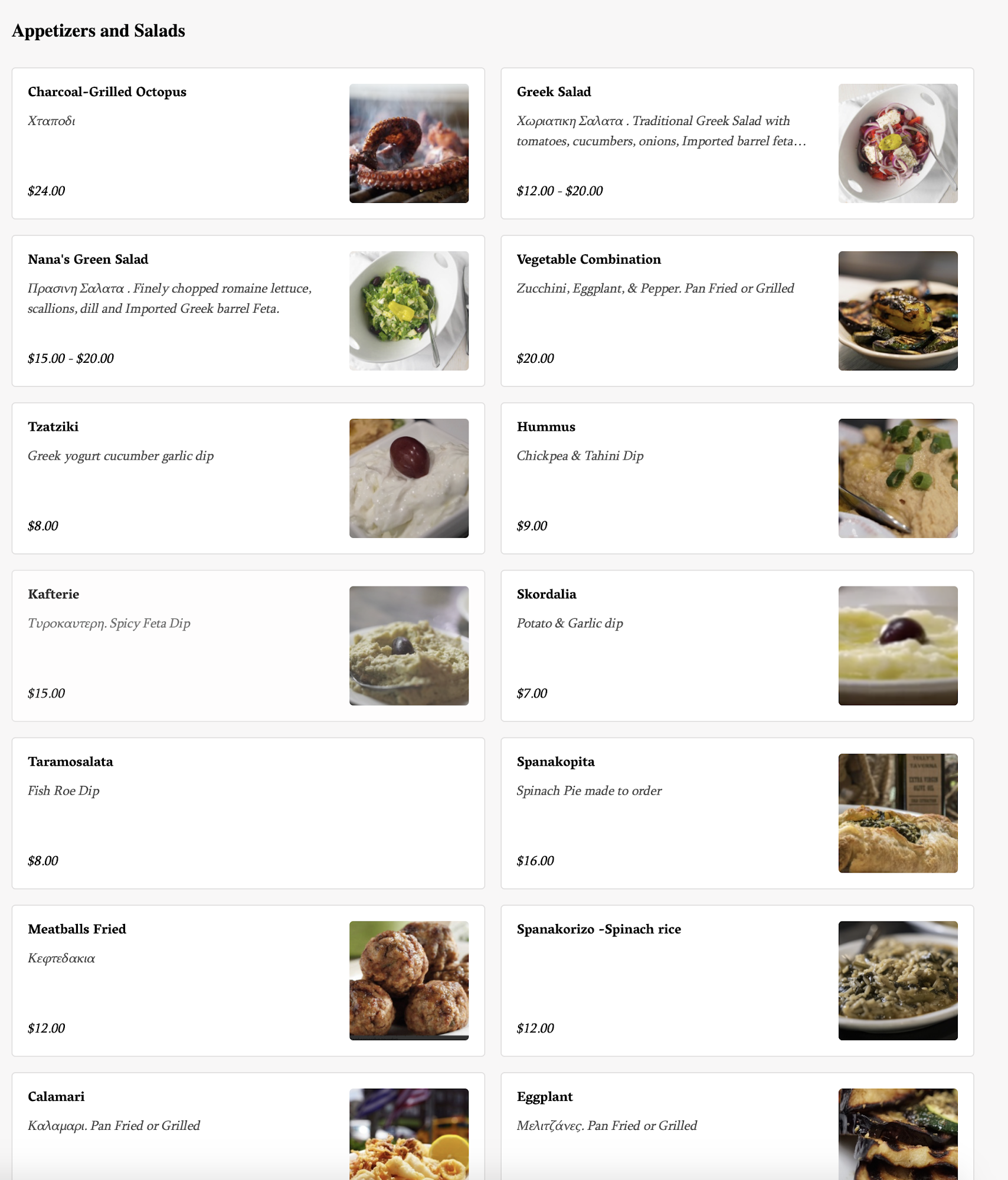Choose Taramosalata fish roe dip
This screenshot has width=1008, height=1180.
pos(248,814)
